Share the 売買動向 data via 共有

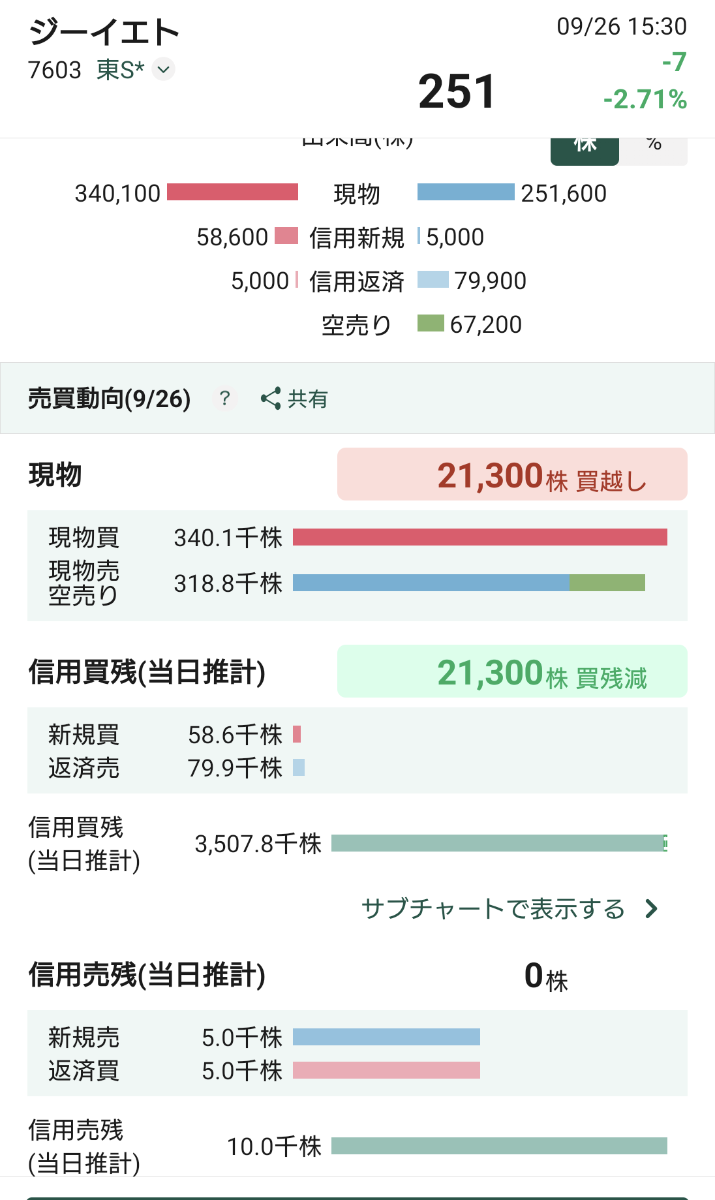click(x=294, y=399)
